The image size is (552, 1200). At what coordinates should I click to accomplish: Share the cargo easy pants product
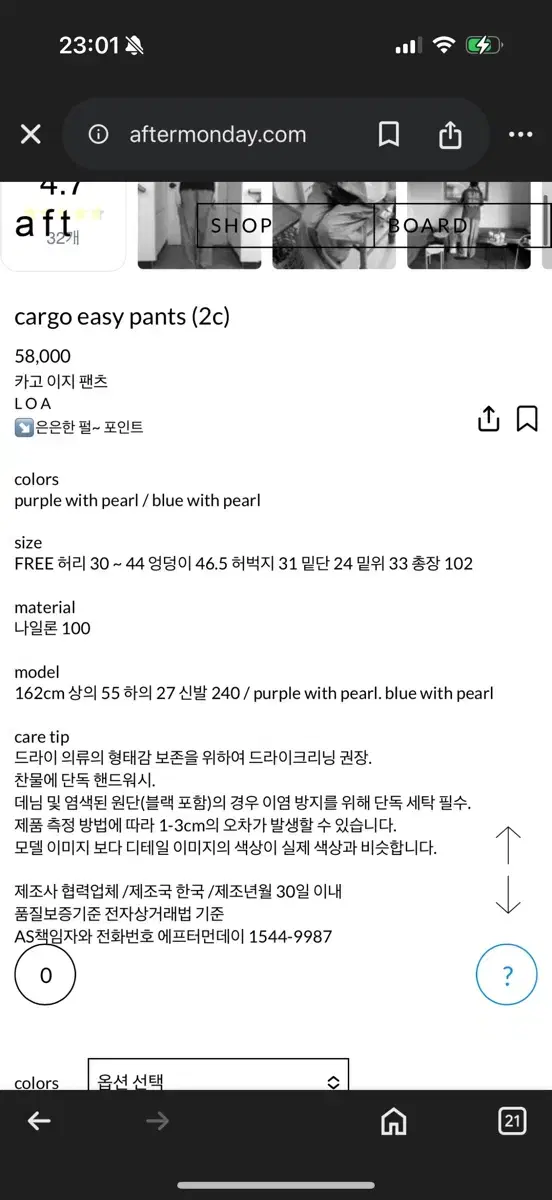pyautogui.click(x=488, y=418)
